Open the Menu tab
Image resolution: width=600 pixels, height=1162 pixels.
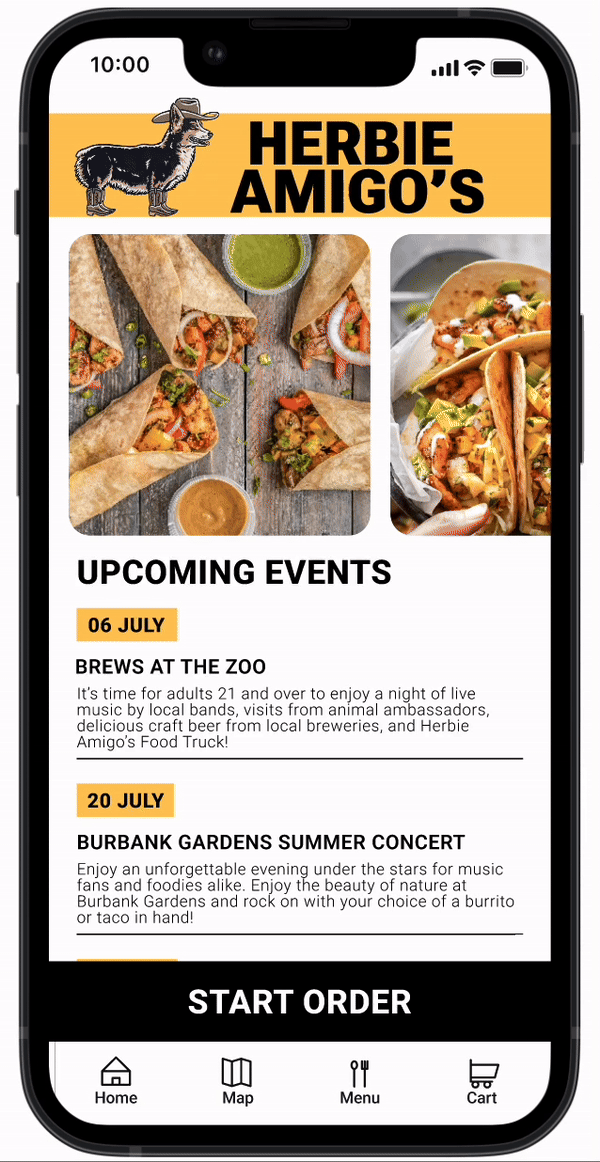click(359, 1081)
